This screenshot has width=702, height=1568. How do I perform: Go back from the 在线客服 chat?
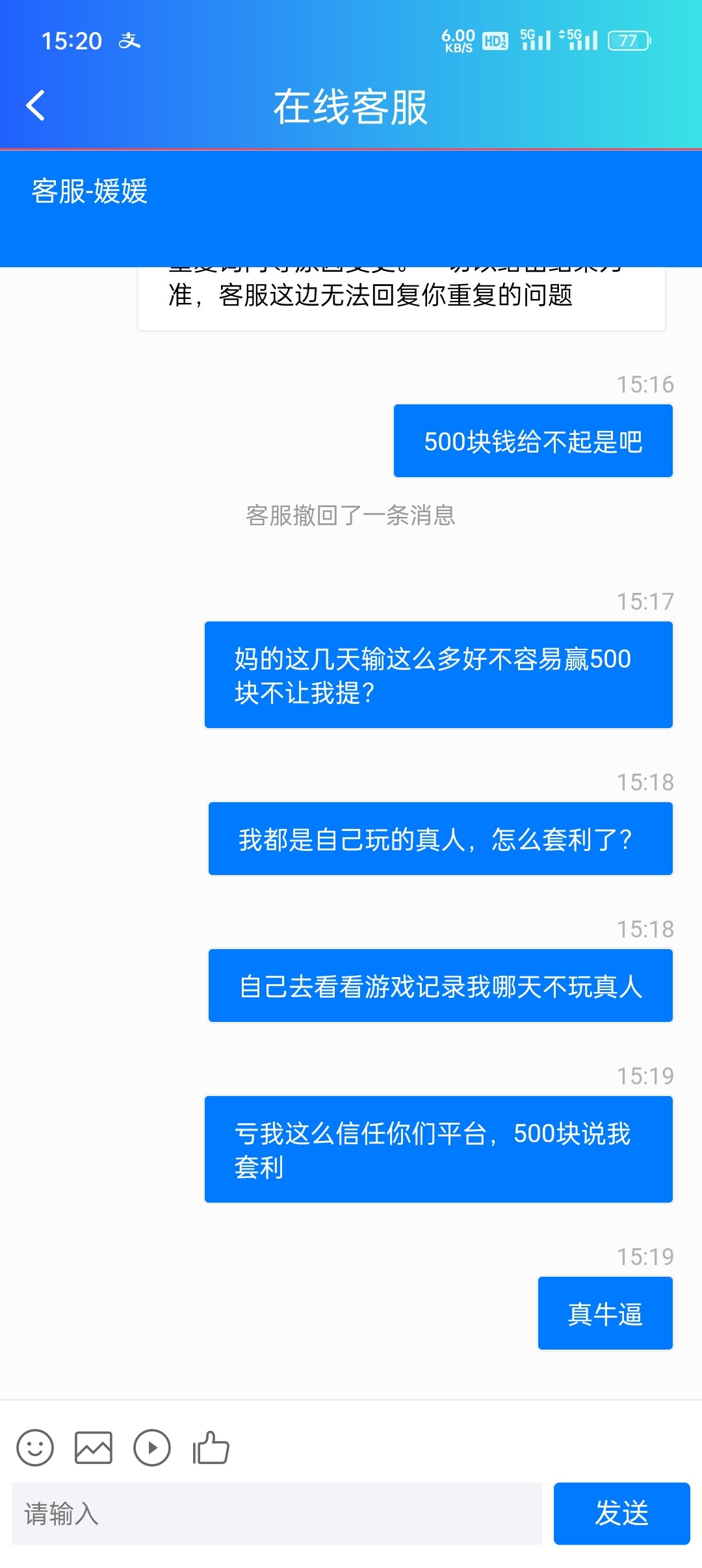pos(36,106)
